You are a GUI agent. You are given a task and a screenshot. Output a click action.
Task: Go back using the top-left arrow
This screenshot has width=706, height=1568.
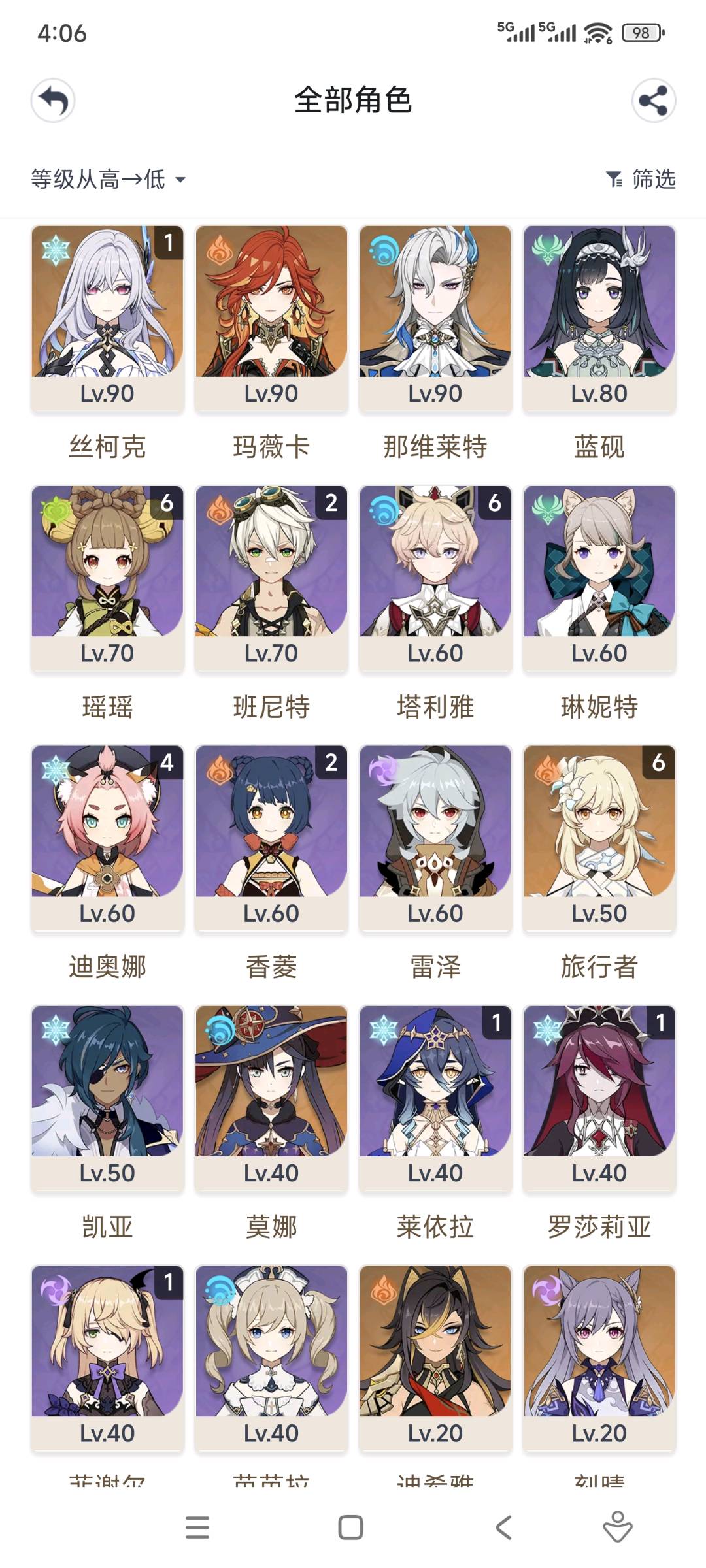coord(53,101)
